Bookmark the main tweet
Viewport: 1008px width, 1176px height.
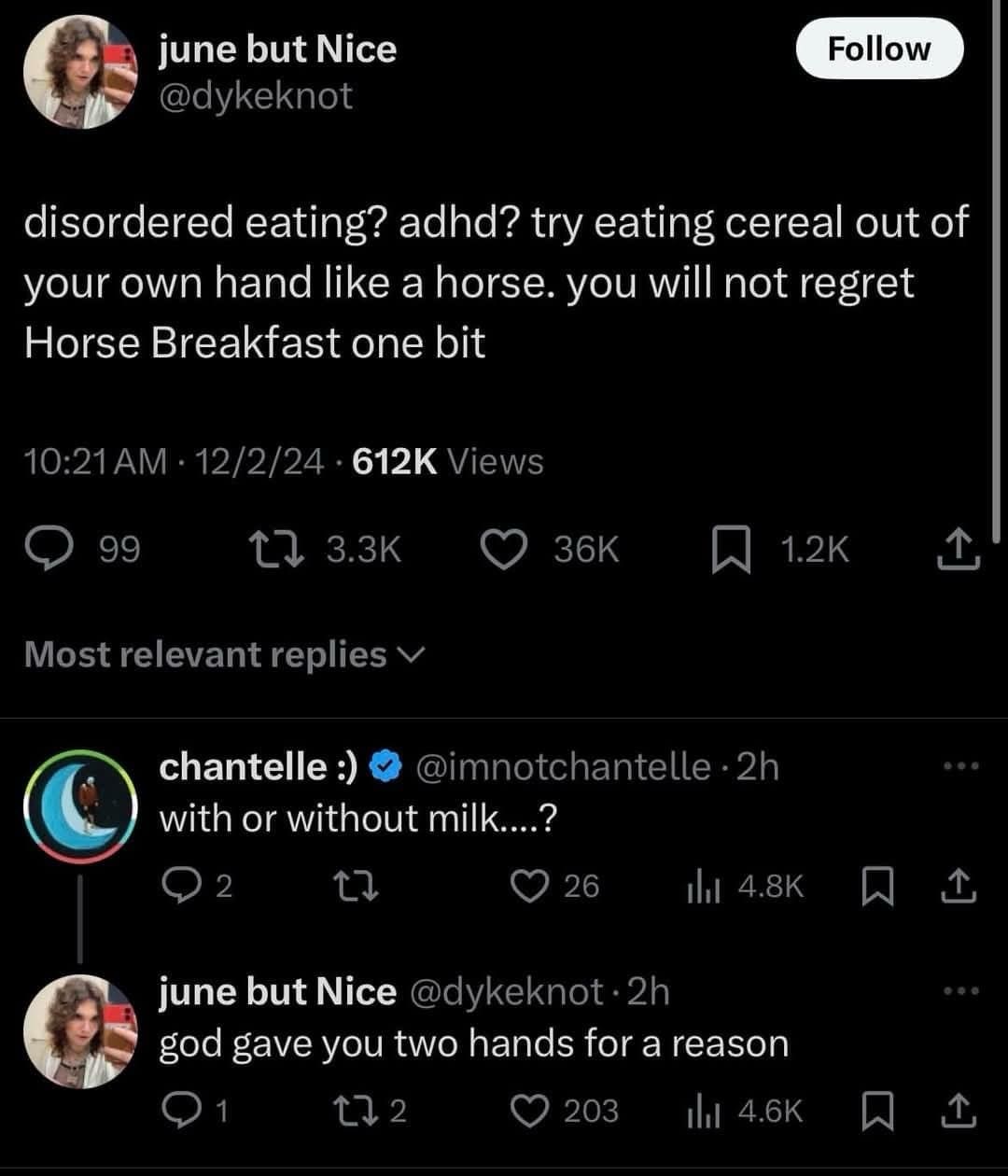(733, 549)
